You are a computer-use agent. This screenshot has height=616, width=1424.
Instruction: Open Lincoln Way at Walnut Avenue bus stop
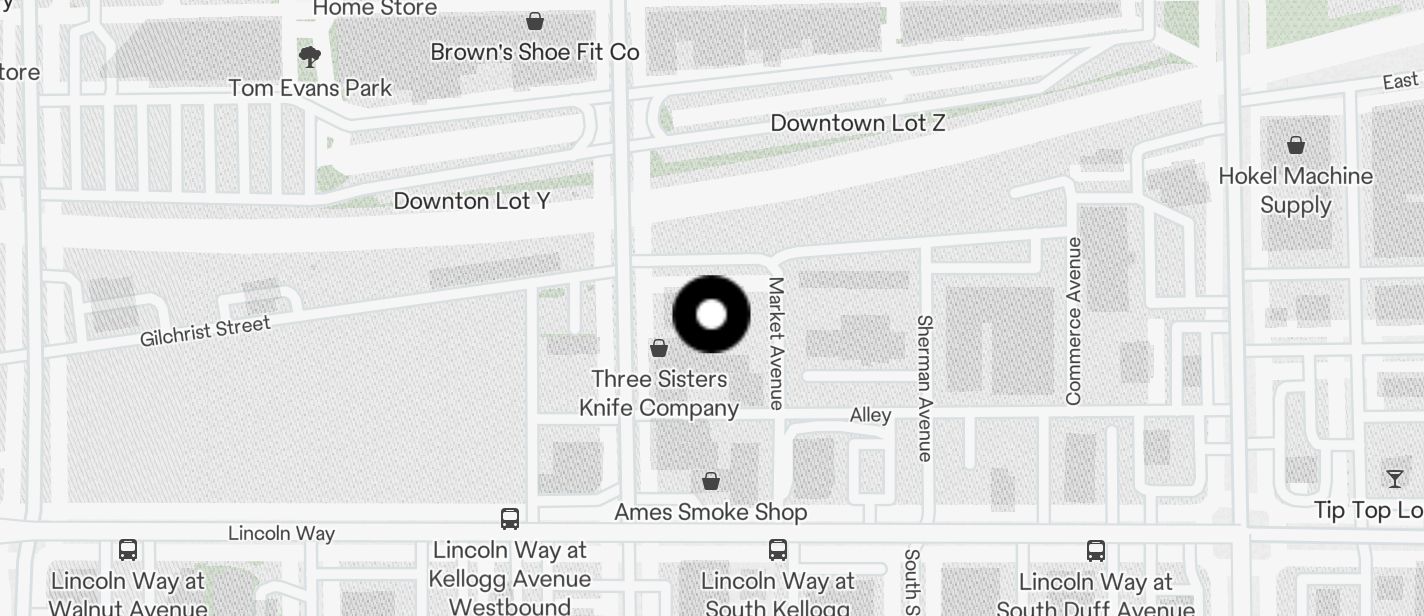pos(128,549)
